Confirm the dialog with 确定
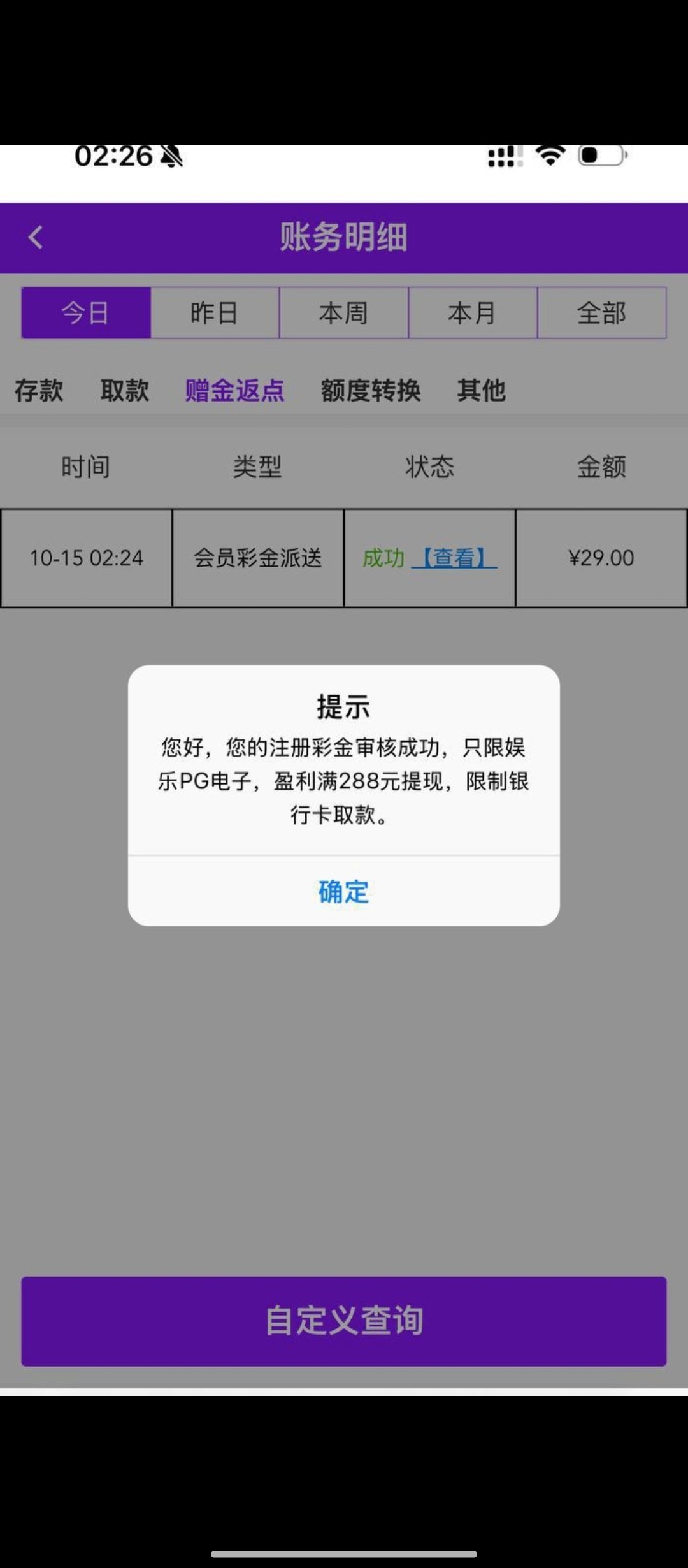 343,891
